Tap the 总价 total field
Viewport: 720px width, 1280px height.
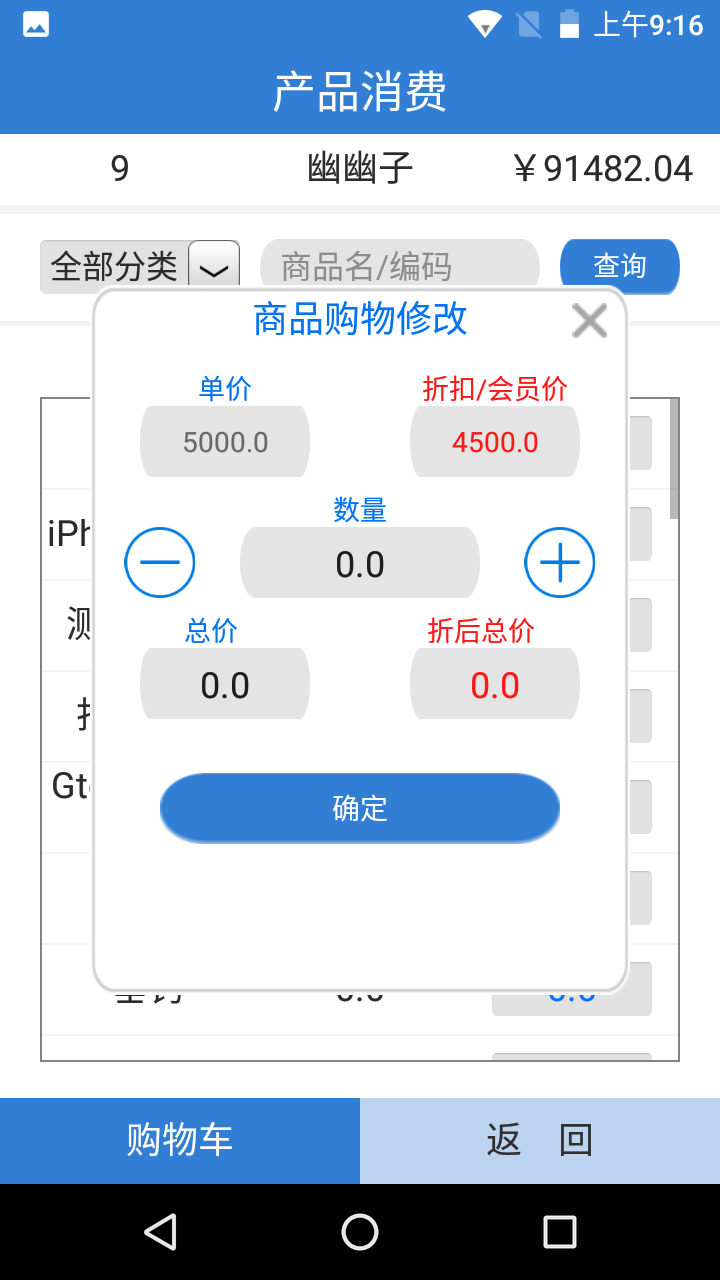point(225,684)
